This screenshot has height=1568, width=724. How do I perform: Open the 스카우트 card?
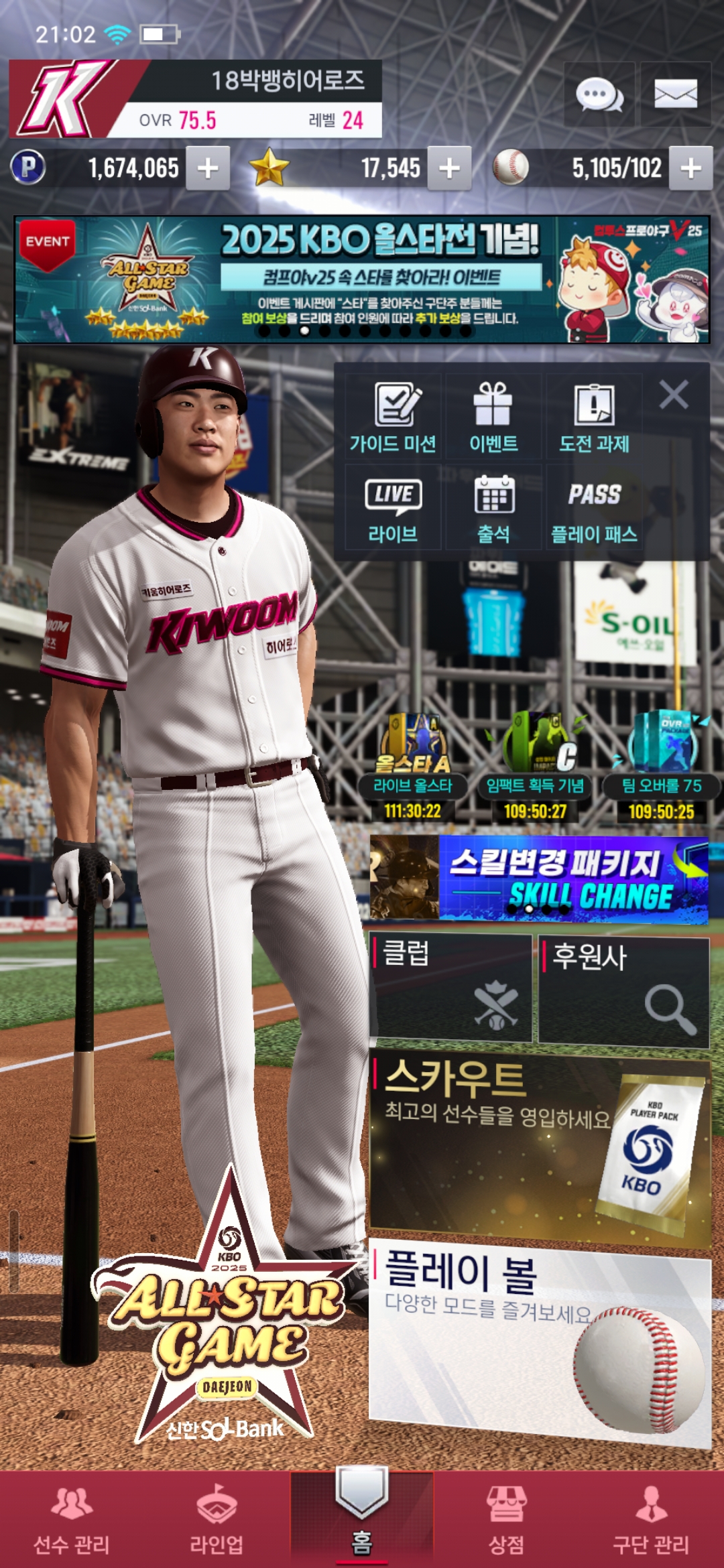(539, 1149)
